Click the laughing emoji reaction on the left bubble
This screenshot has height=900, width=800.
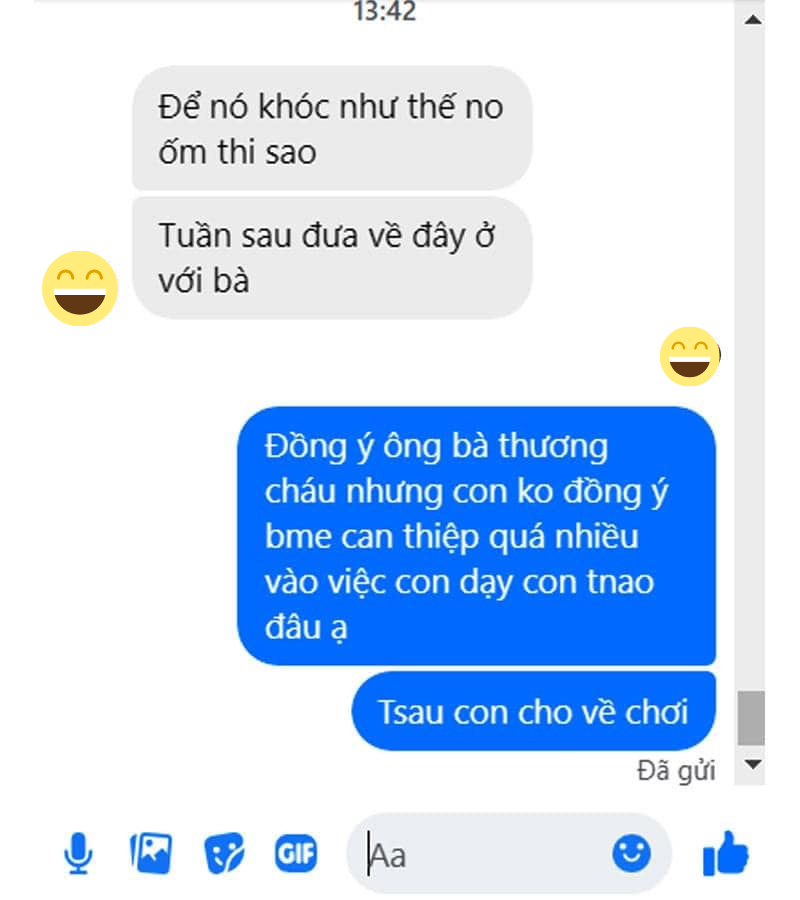[78, 288]
